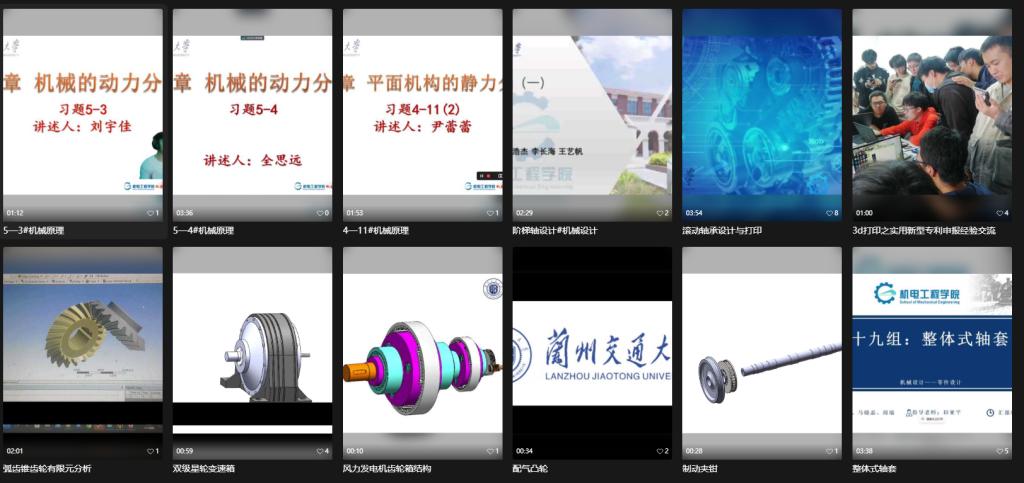This screenshot has width=1024, height=483.
Task: Watch the 阶梯轴设计#机械设计 video
Action: [x=592, y=115]
